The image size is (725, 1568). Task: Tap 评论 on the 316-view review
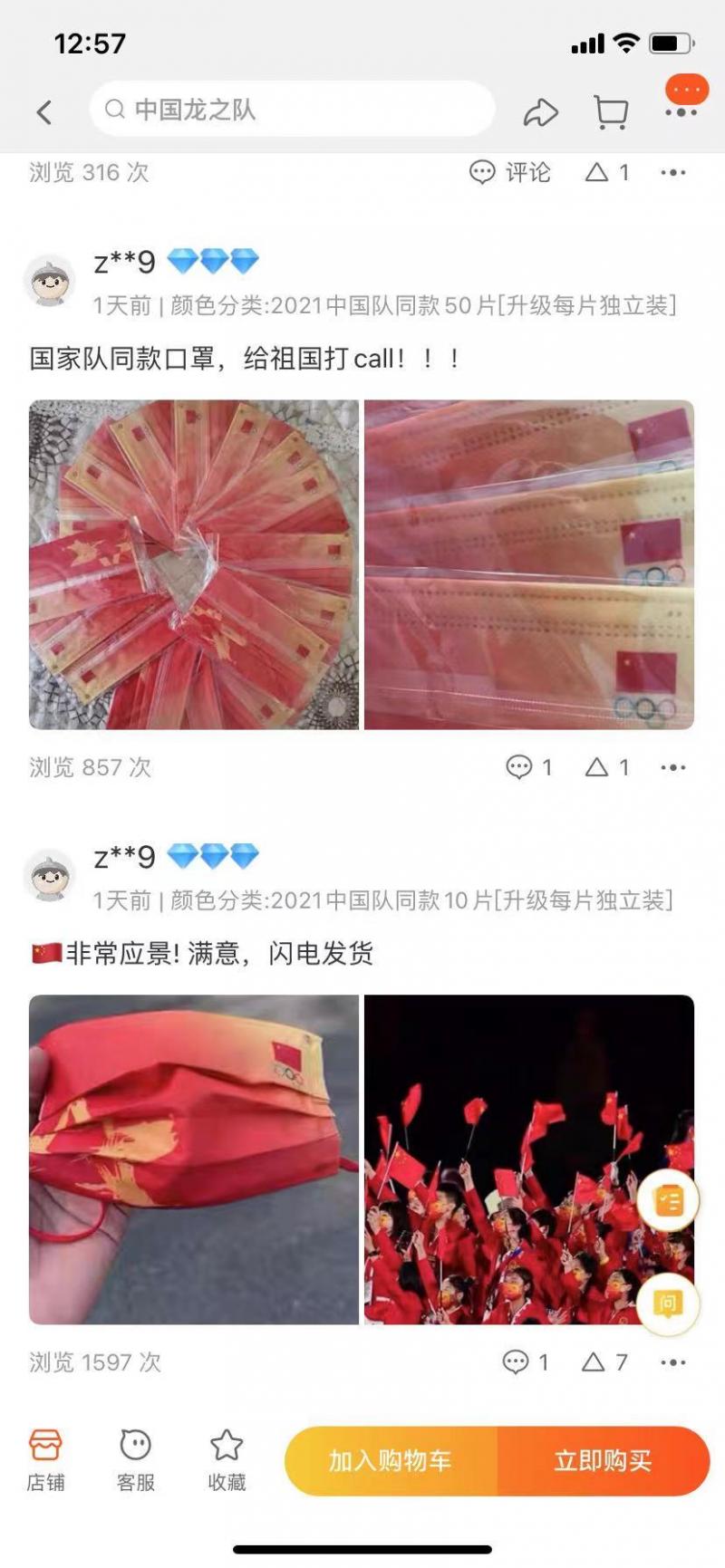(x=509, y=172)
